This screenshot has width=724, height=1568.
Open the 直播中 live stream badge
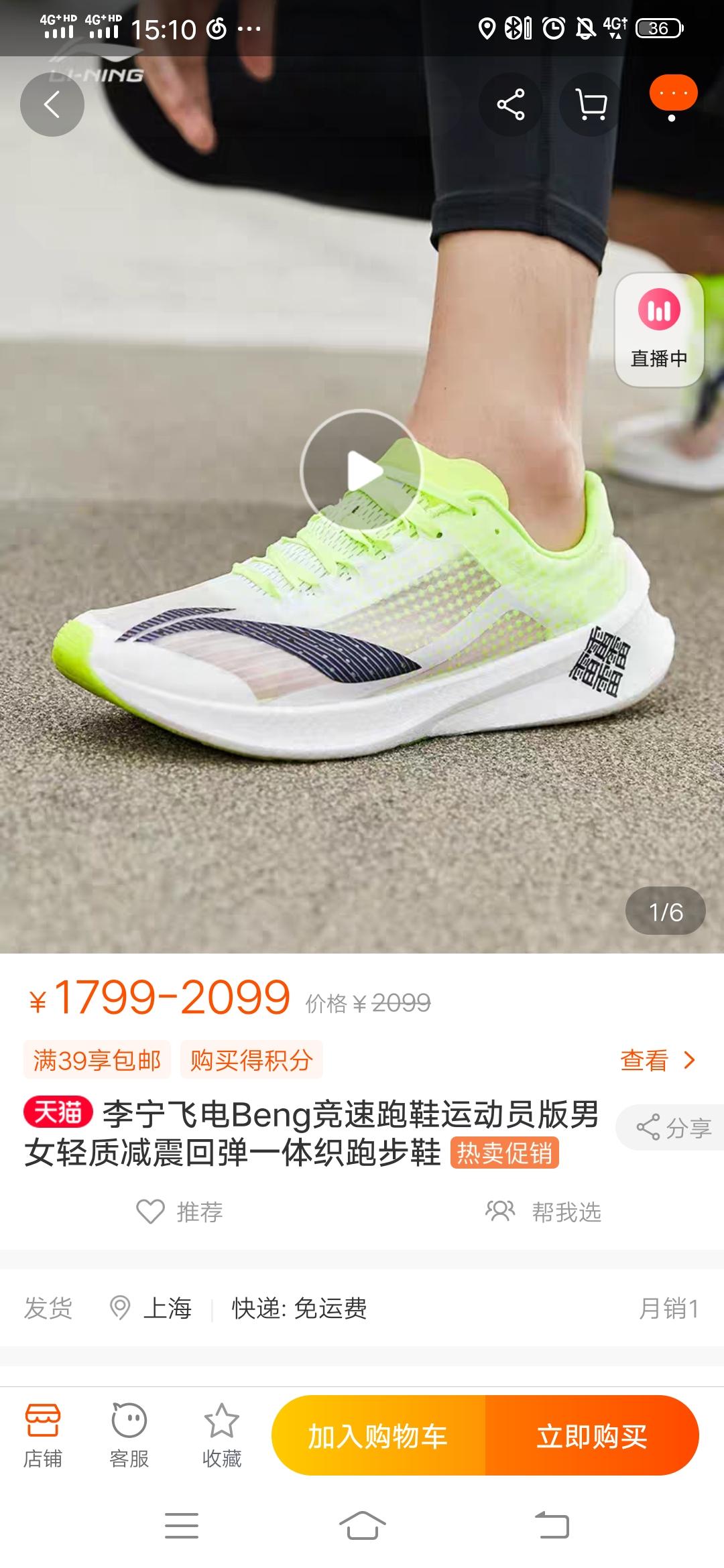point(659,330)
